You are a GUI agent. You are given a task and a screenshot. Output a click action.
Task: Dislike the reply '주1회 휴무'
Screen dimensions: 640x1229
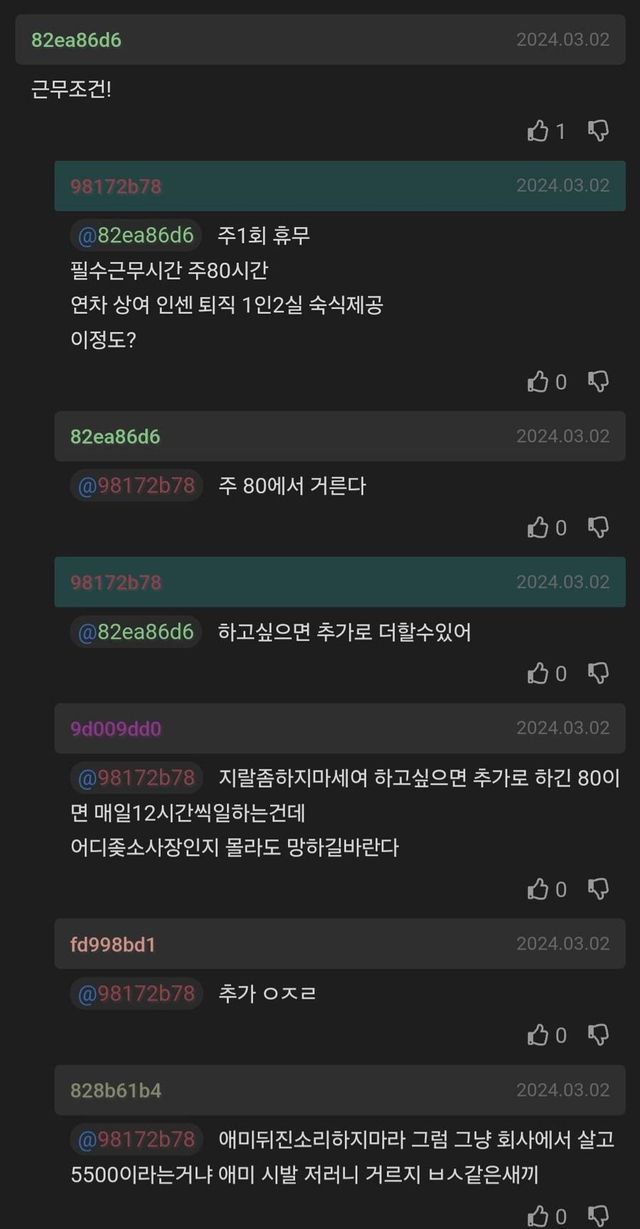(599, 381)
